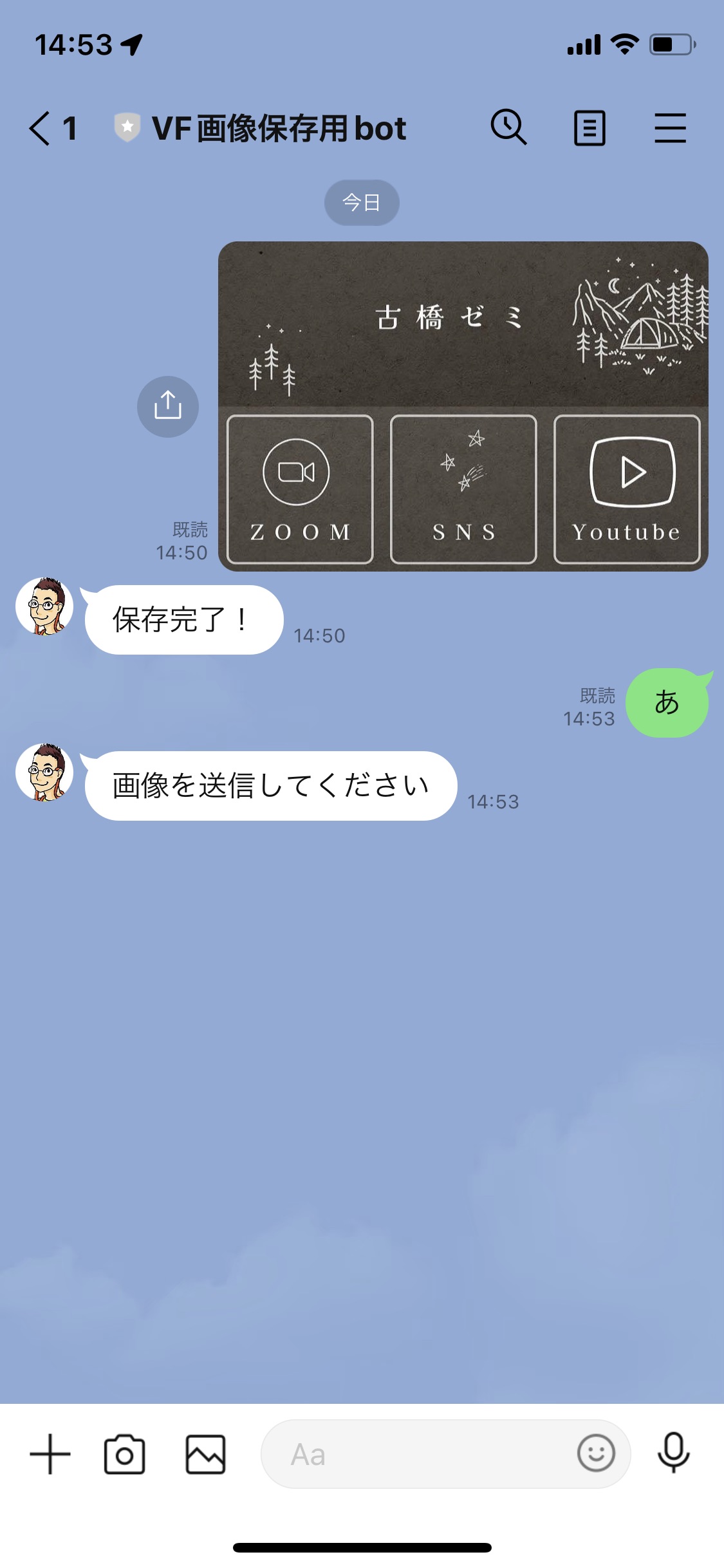Tap the 今日 date chip
Screen dimensions: 724x1568
[x=362, y=201]
